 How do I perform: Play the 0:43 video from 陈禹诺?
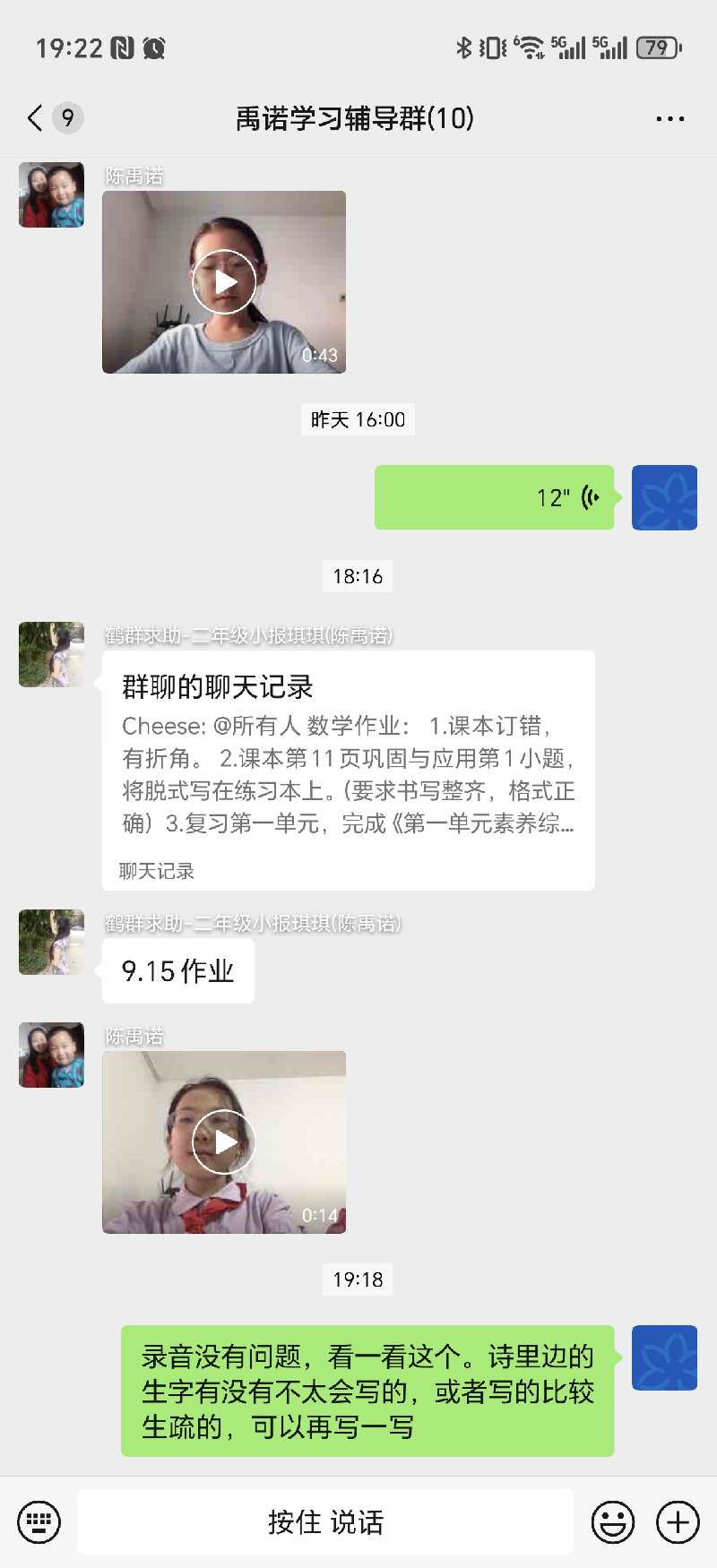pyautogui.click(x=224, y=282)
